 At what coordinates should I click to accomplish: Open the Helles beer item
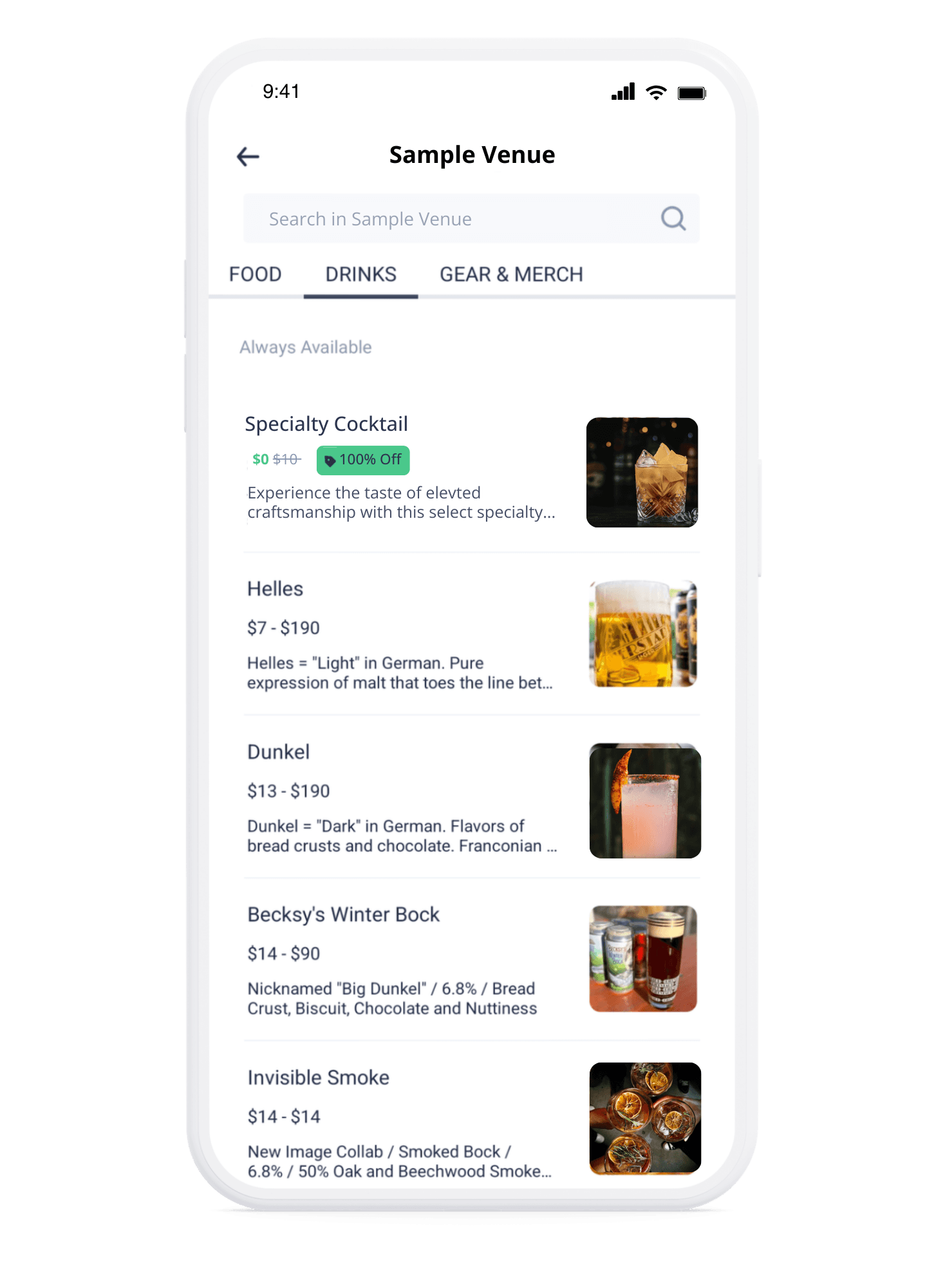275,588
